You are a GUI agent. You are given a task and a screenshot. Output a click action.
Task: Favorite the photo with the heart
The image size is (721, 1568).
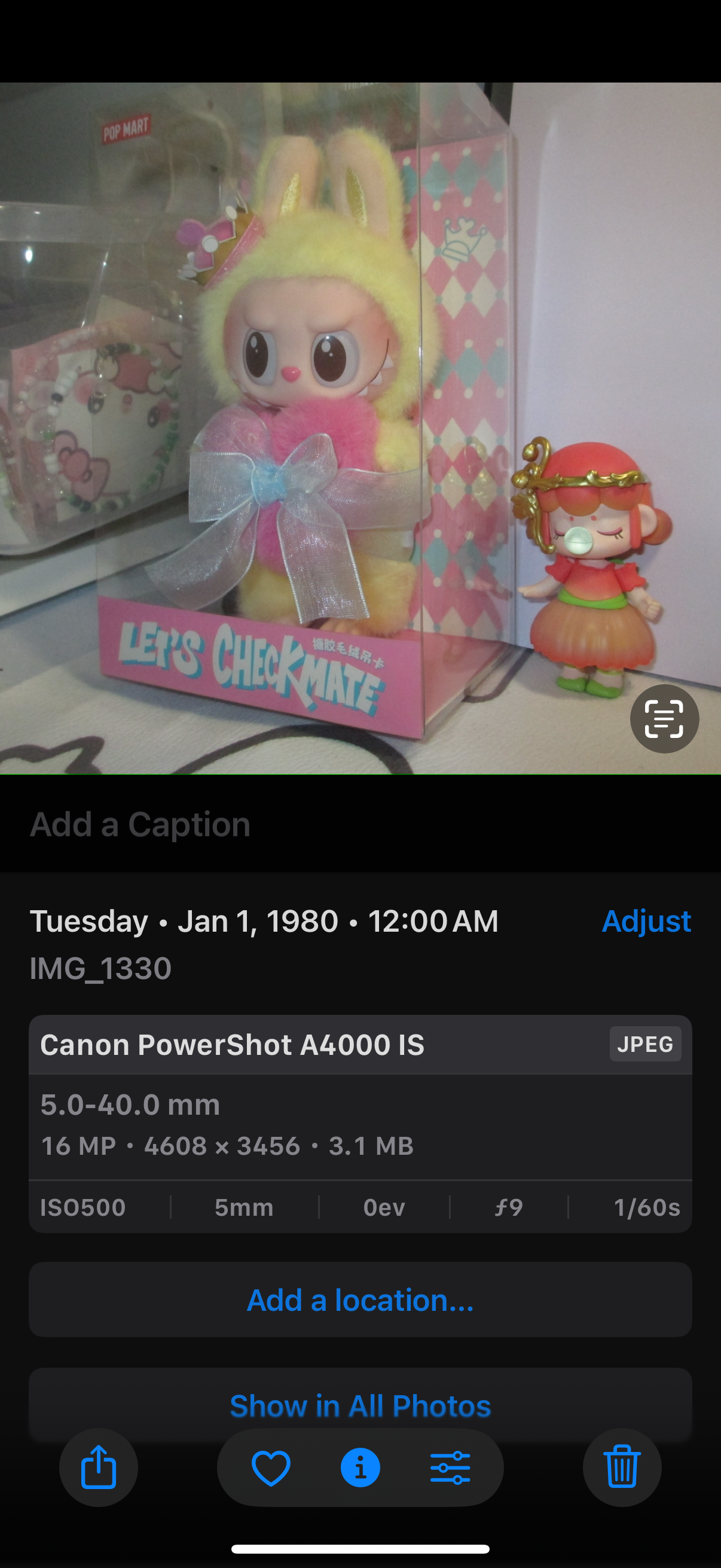[x=271, y=1468]
